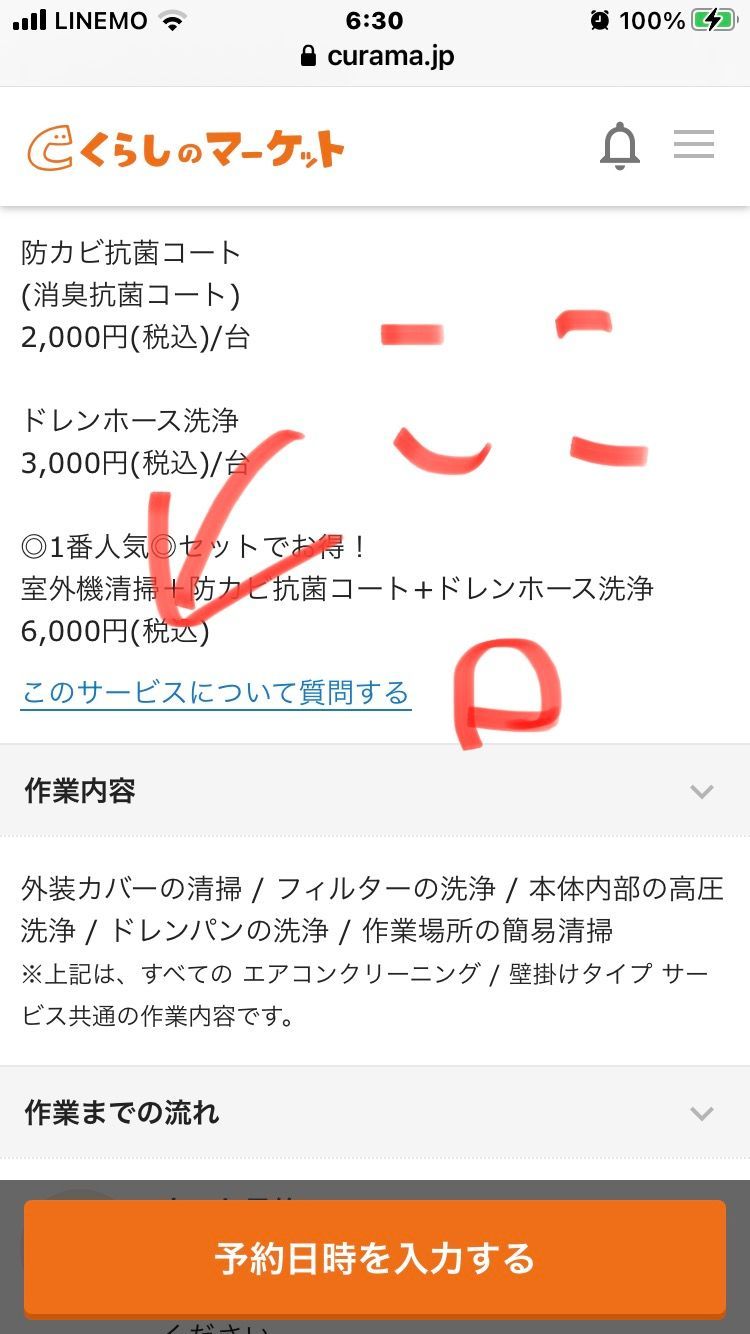
Task: Collapse the 作業内容 section
Action: point(701,792)
